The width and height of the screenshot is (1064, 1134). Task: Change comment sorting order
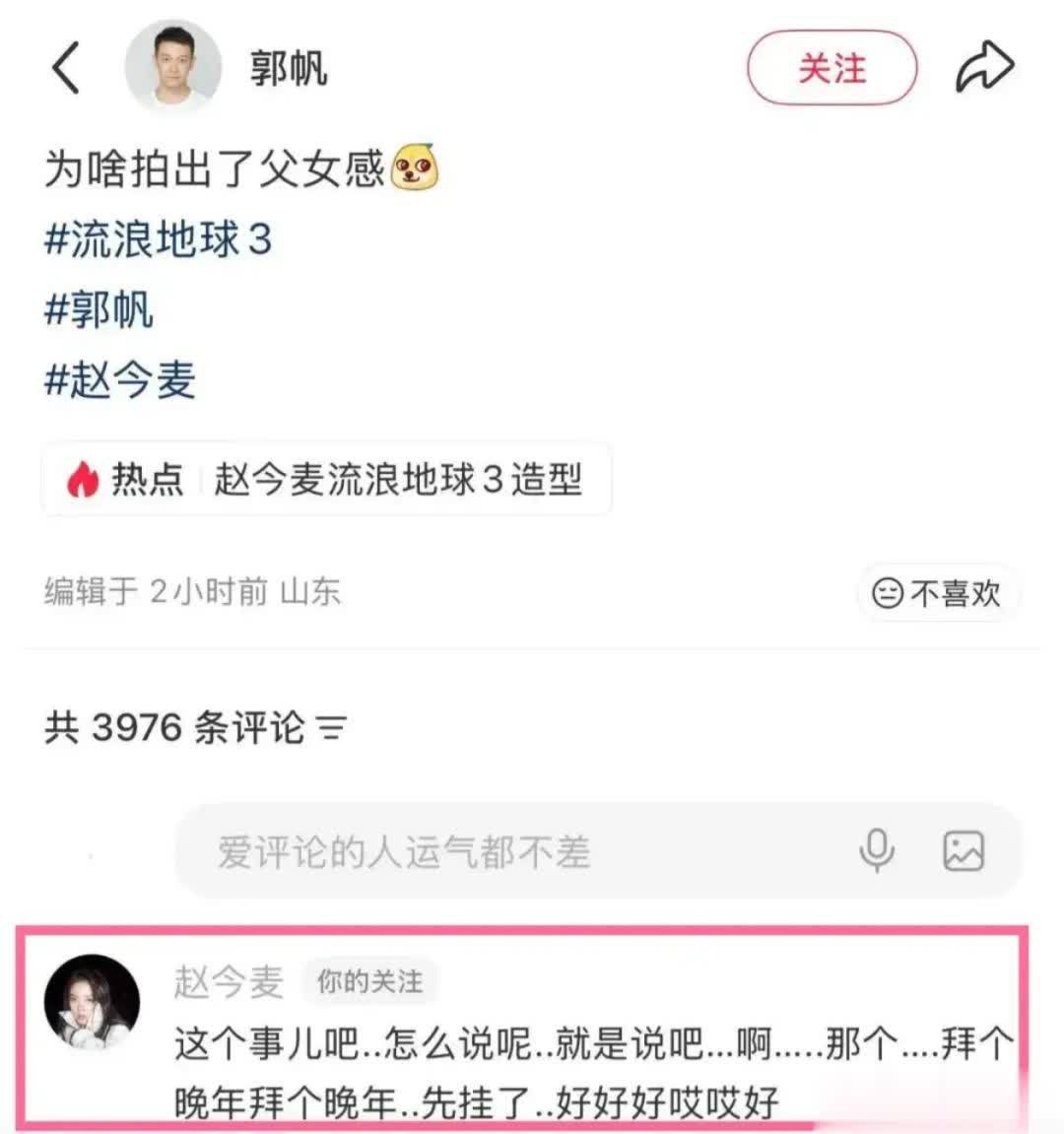point(332,728)
